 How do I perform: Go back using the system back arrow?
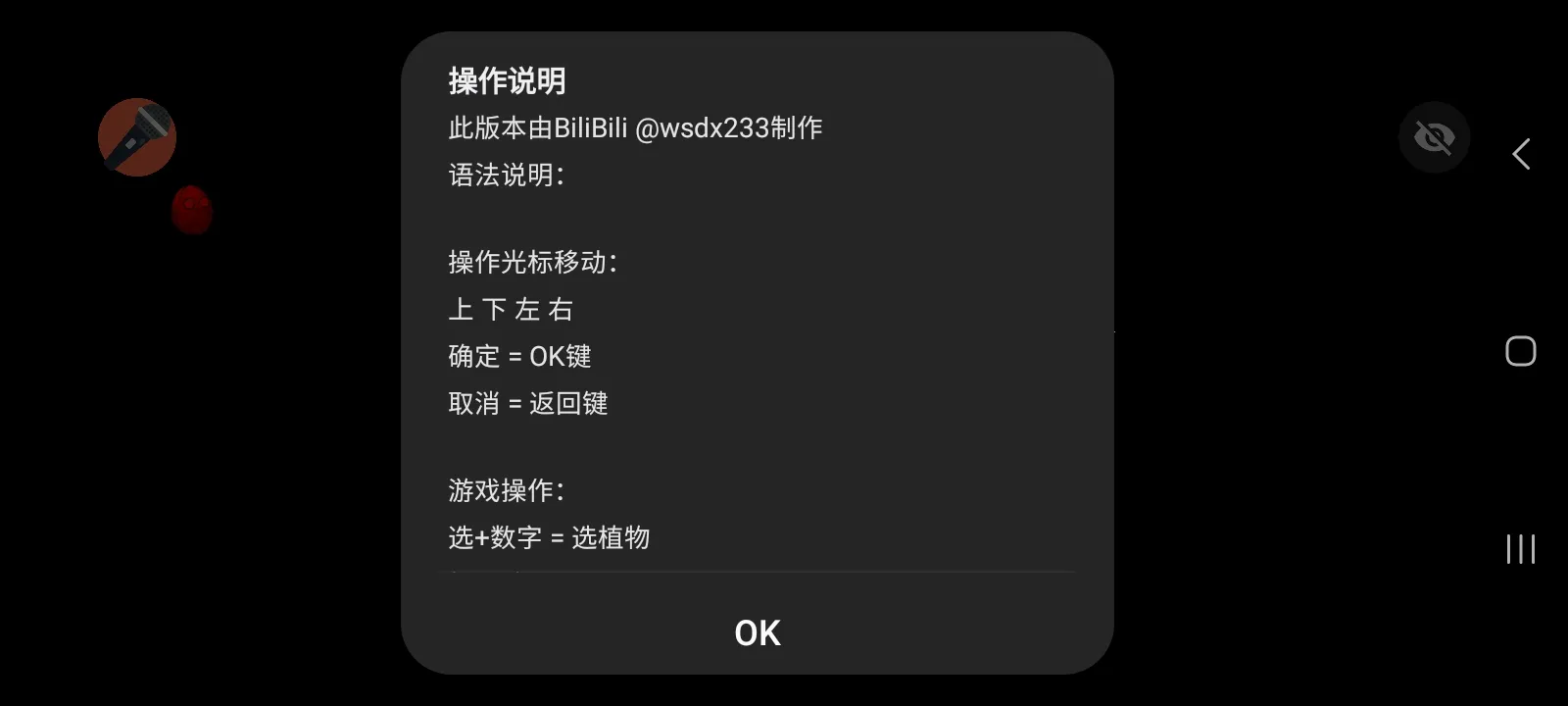pos(1521,154)
